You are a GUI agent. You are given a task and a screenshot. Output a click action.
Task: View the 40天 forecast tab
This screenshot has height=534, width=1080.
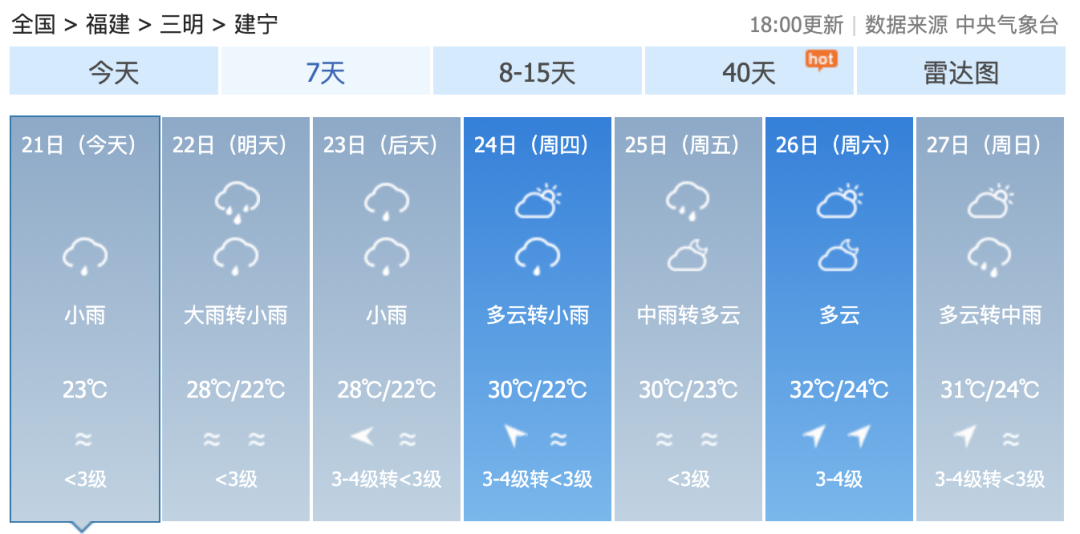(749, 72)
